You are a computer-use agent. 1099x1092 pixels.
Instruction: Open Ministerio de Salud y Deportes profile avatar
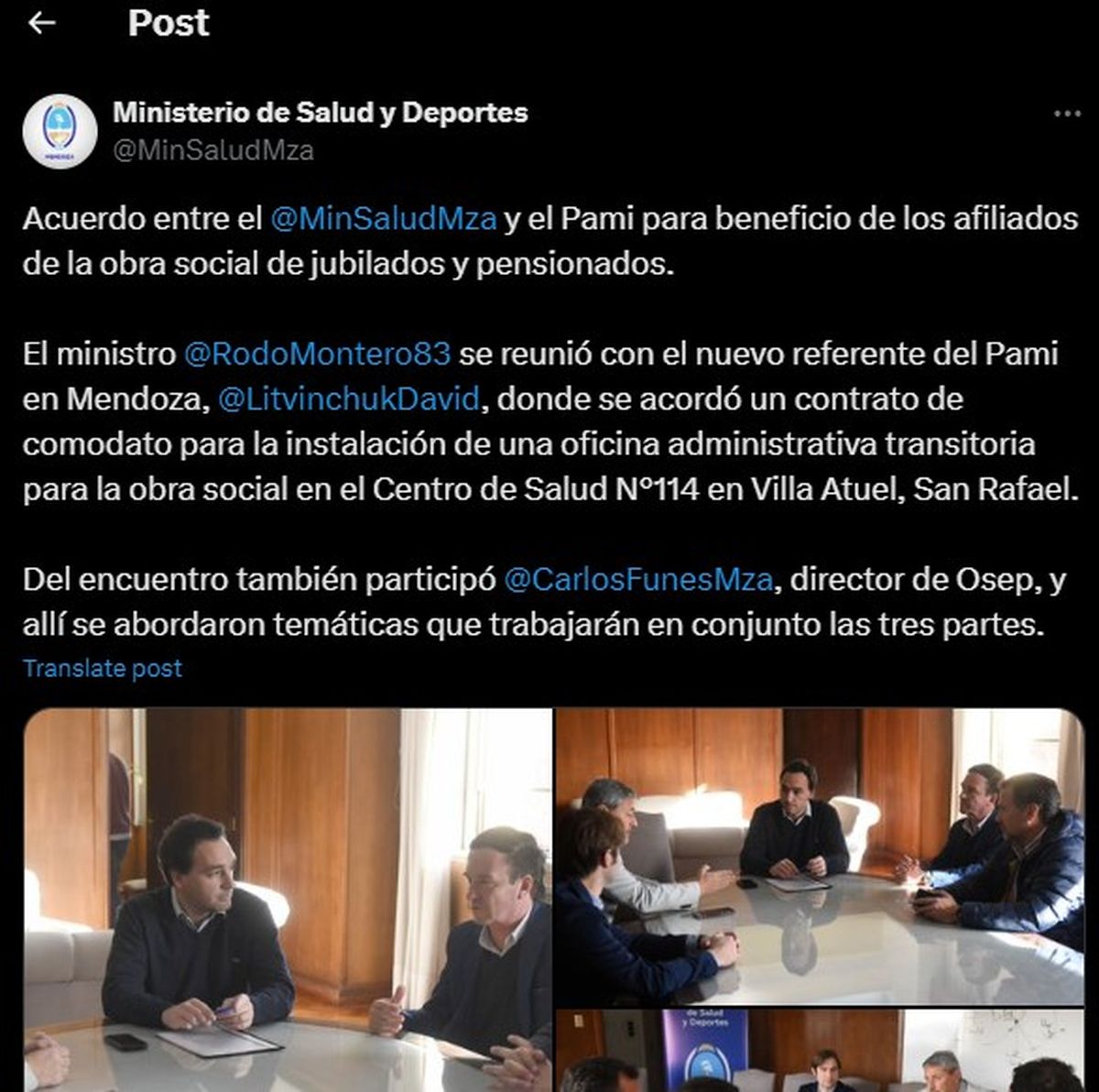click(60, 132)
